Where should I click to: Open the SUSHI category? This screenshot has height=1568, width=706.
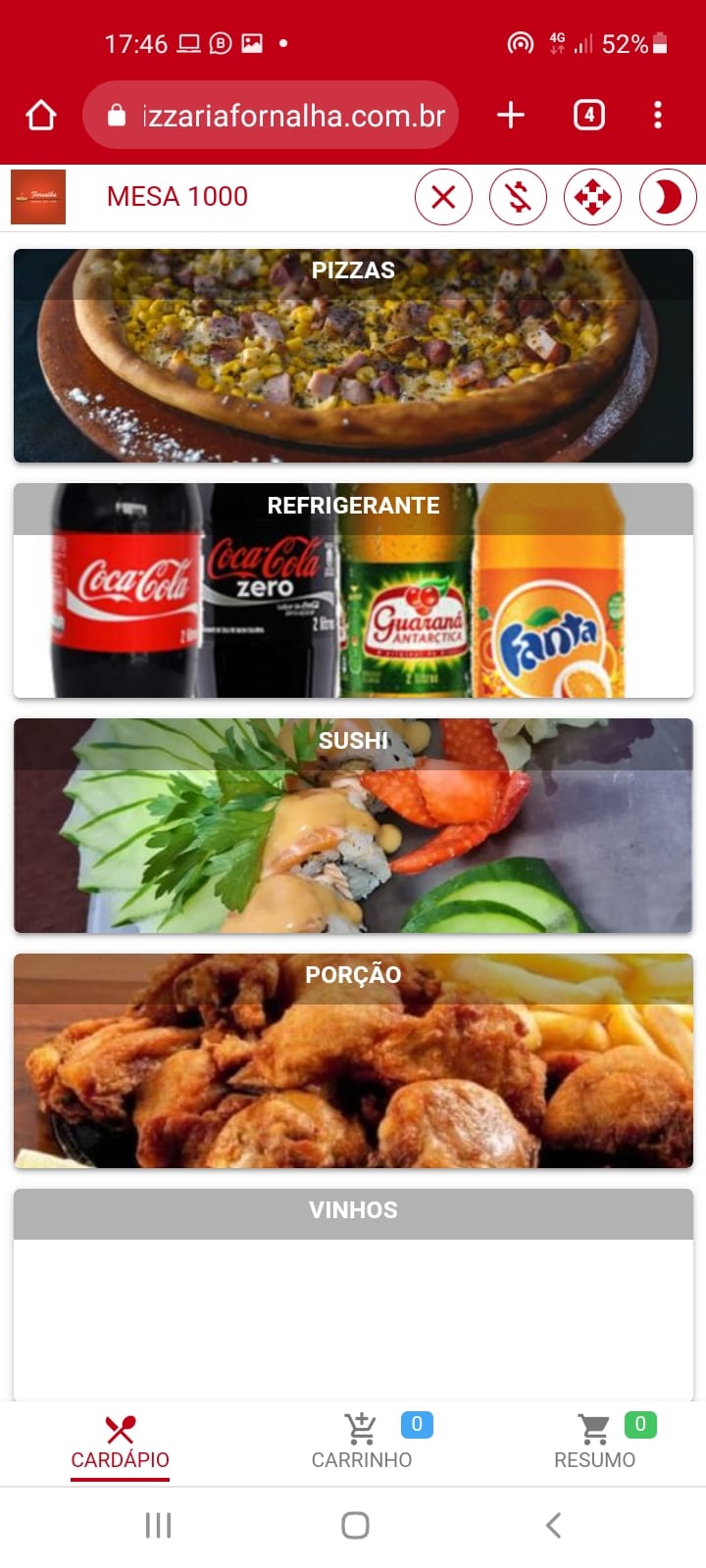pos(353,825)
